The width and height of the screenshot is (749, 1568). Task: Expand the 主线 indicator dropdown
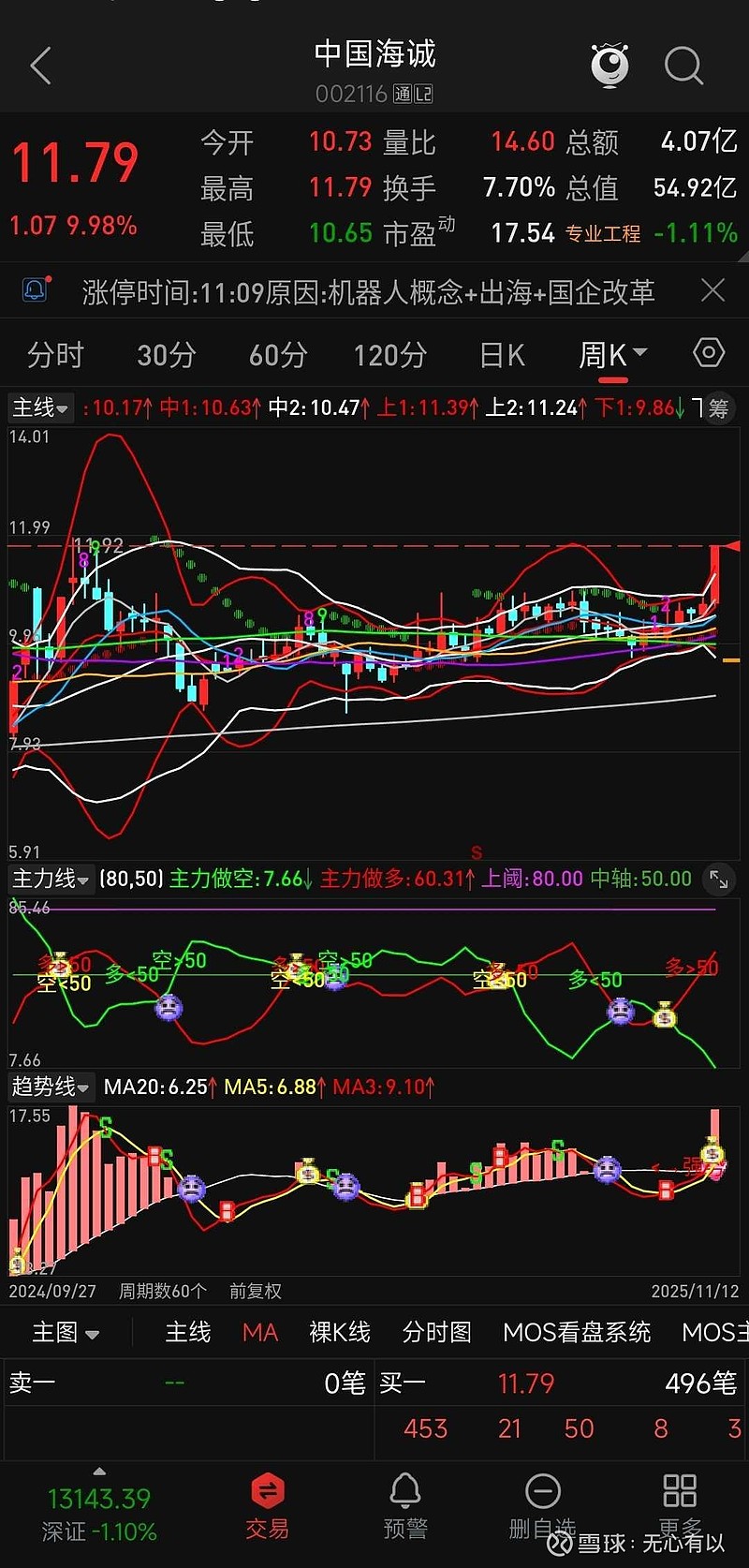(x=37, y=407)
